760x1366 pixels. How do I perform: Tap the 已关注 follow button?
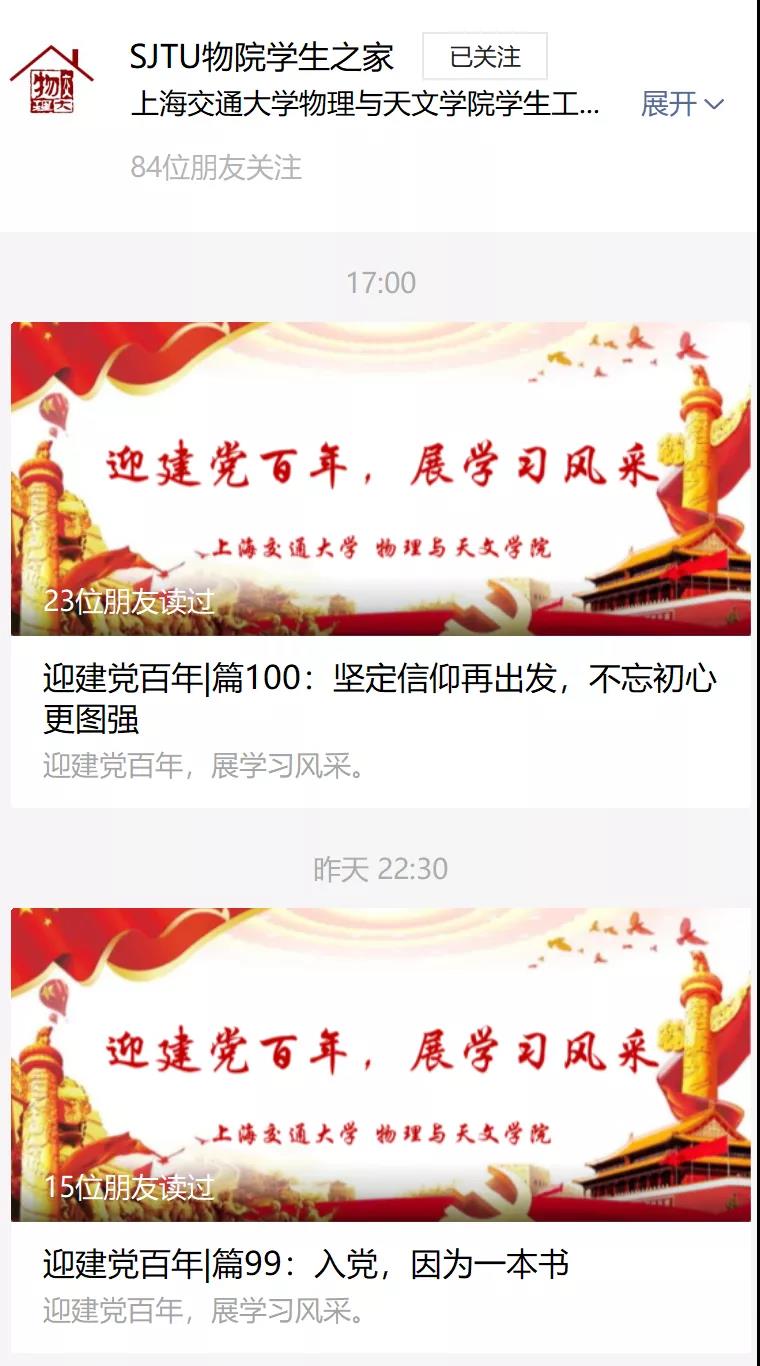point(485,57)
